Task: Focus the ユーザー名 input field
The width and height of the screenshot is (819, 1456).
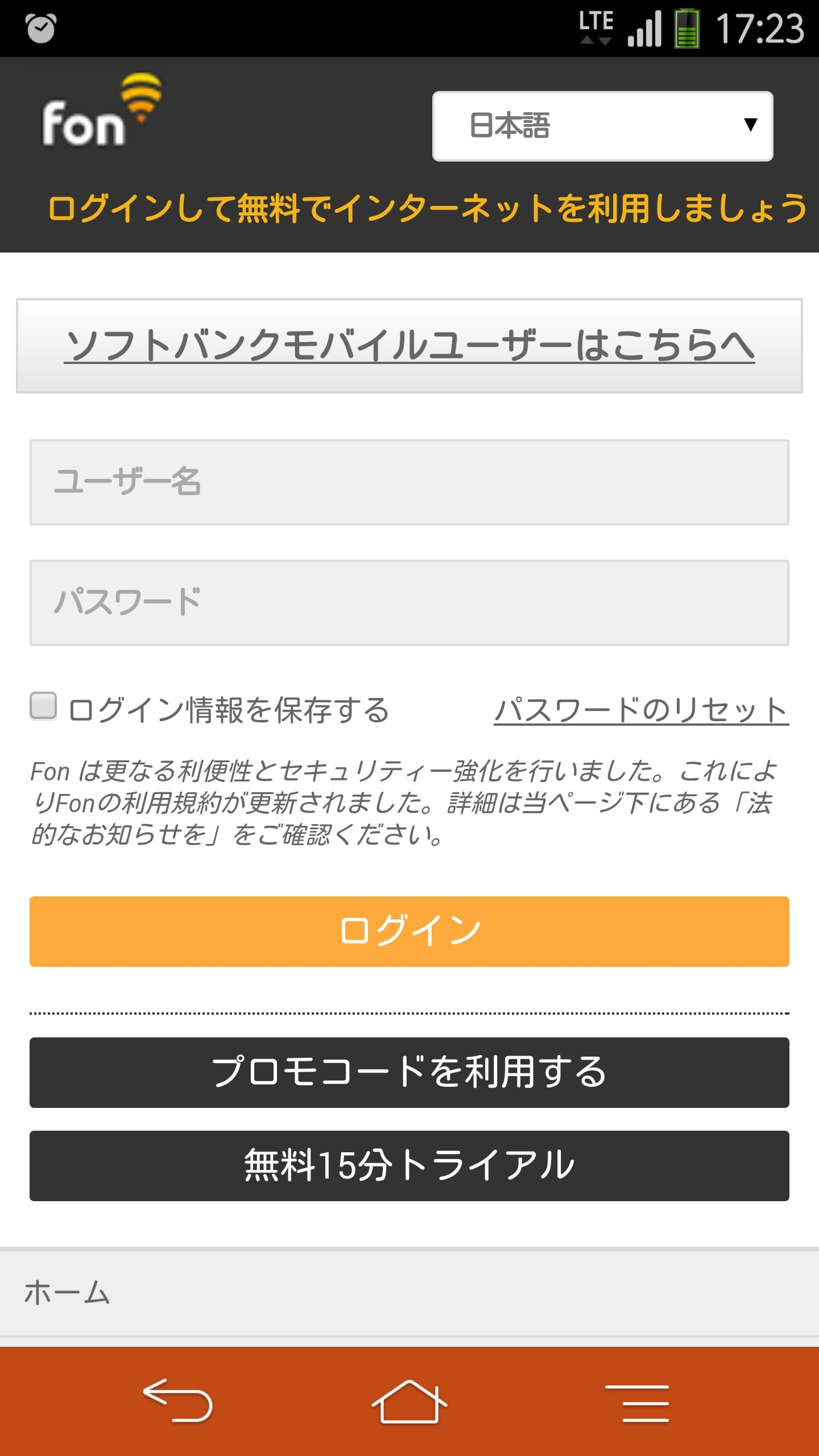Action: (409, 482)
